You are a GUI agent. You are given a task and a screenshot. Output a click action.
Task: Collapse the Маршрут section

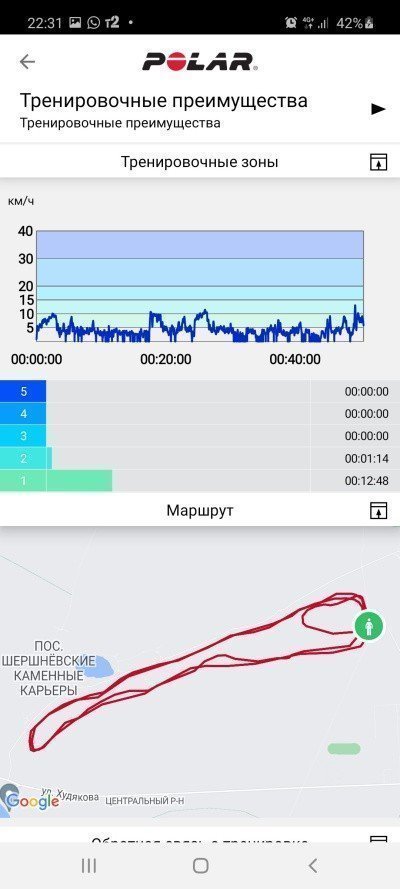(378, 510)
